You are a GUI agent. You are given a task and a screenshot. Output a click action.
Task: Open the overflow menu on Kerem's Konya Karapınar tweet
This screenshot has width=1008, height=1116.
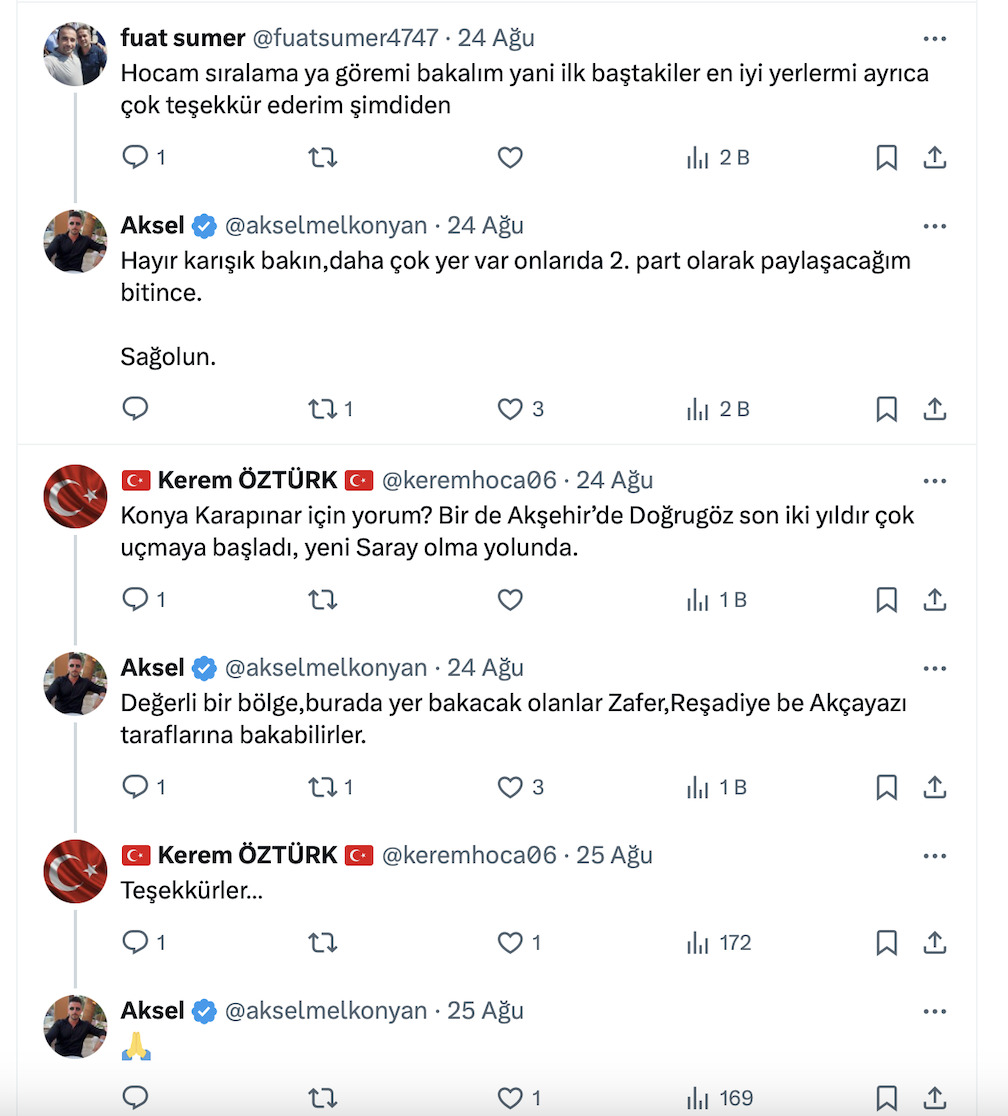pyautogui.click(x=934, y=481)
